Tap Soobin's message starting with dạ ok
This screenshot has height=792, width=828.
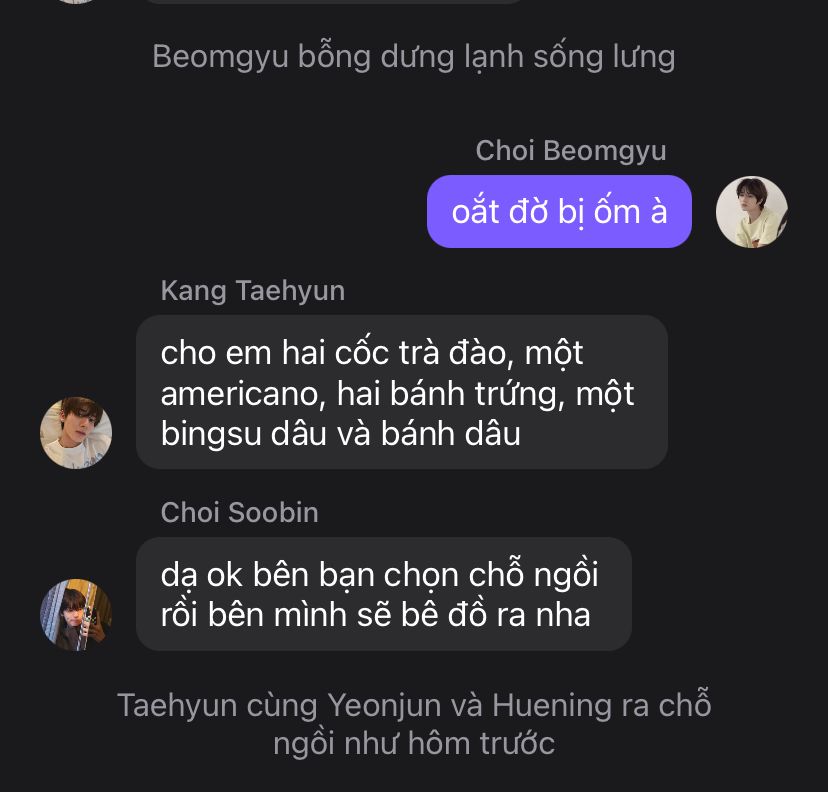tap(383, 595)
